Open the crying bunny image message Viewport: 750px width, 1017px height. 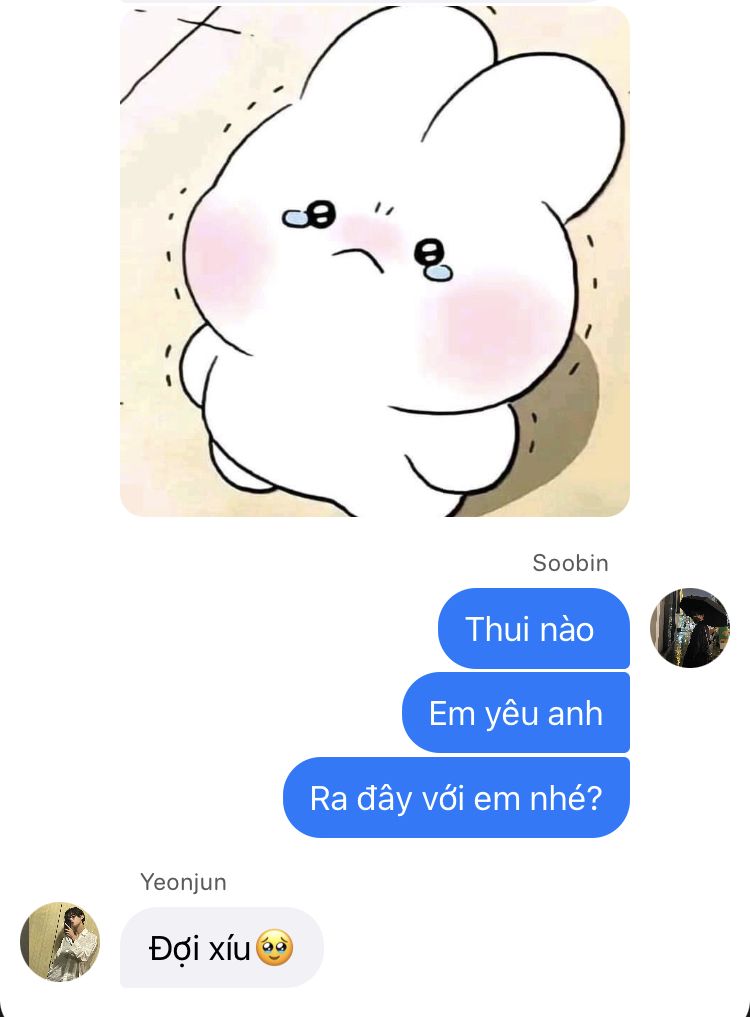click(x=375, y=262)
